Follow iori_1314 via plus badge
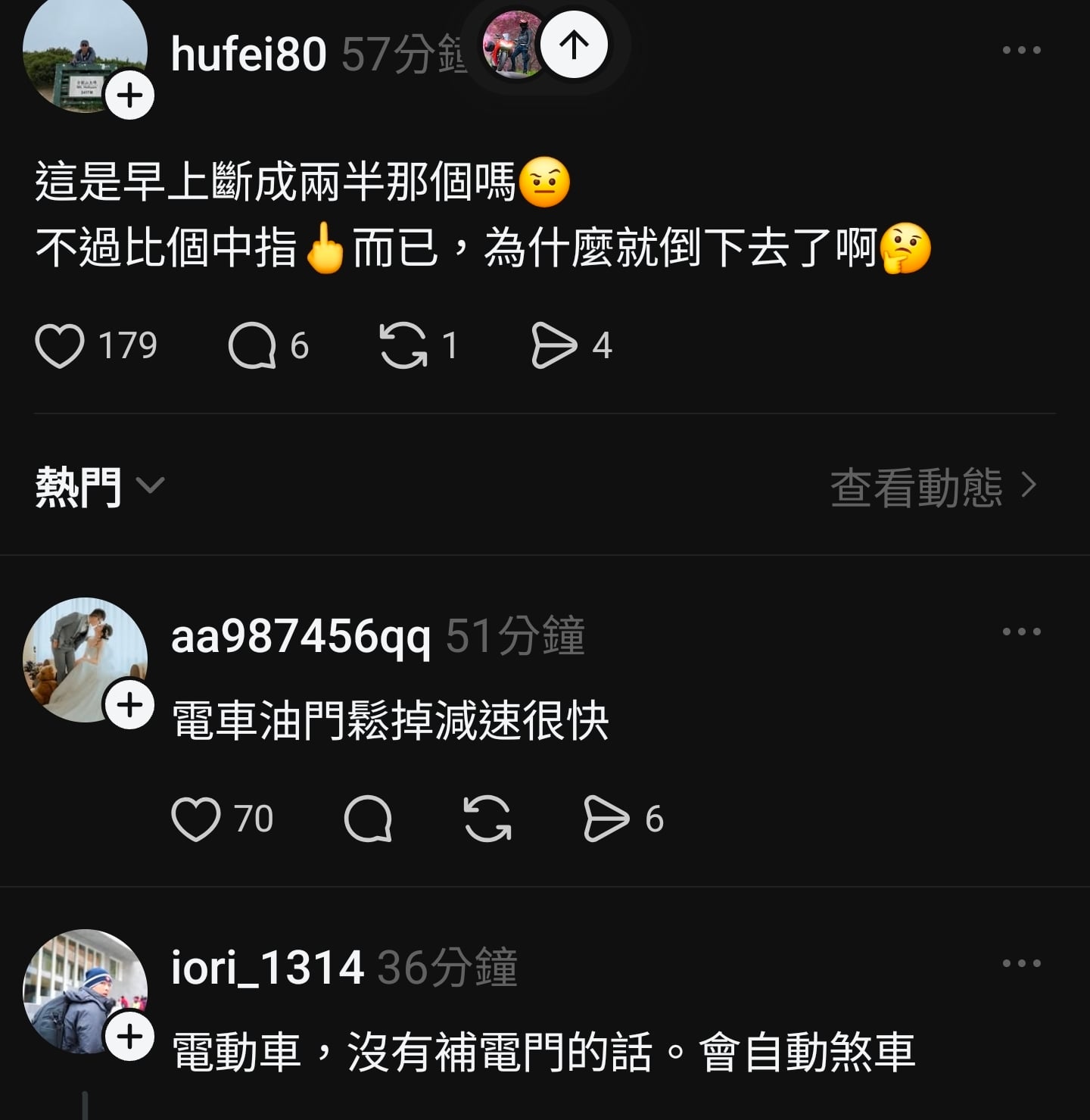 130,1037
